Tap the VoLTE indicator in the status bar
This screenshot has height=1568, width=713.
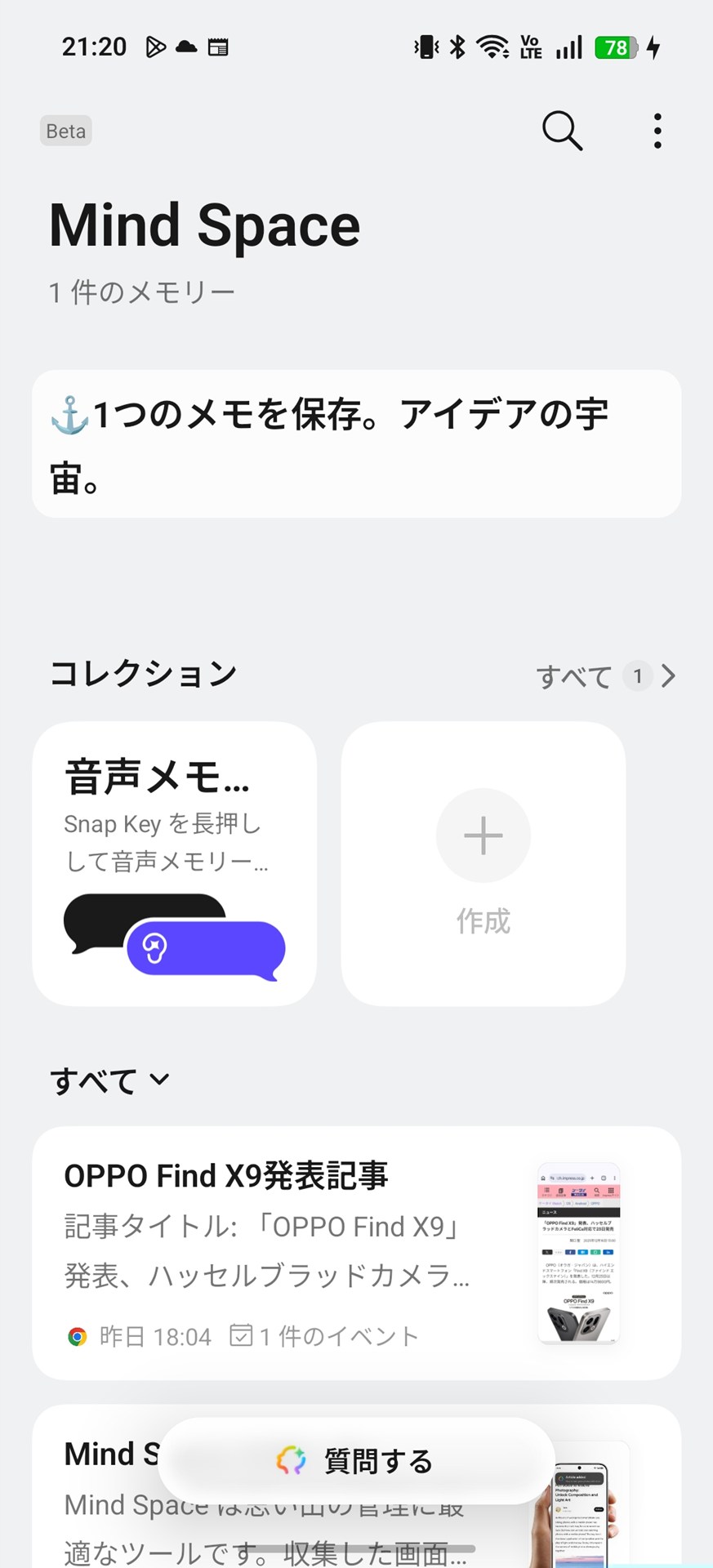click(529, 47)
